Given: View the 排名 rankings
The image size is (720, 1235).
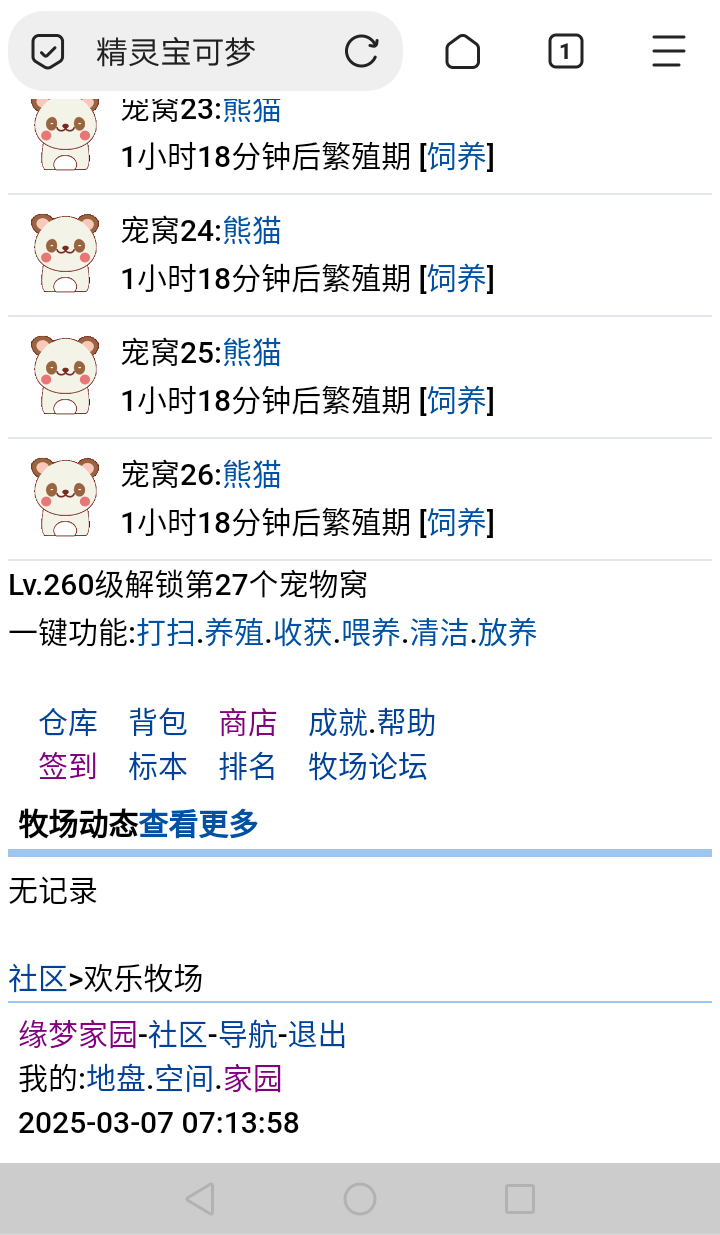Looking at the screenshot, I should tap(248, 766).
